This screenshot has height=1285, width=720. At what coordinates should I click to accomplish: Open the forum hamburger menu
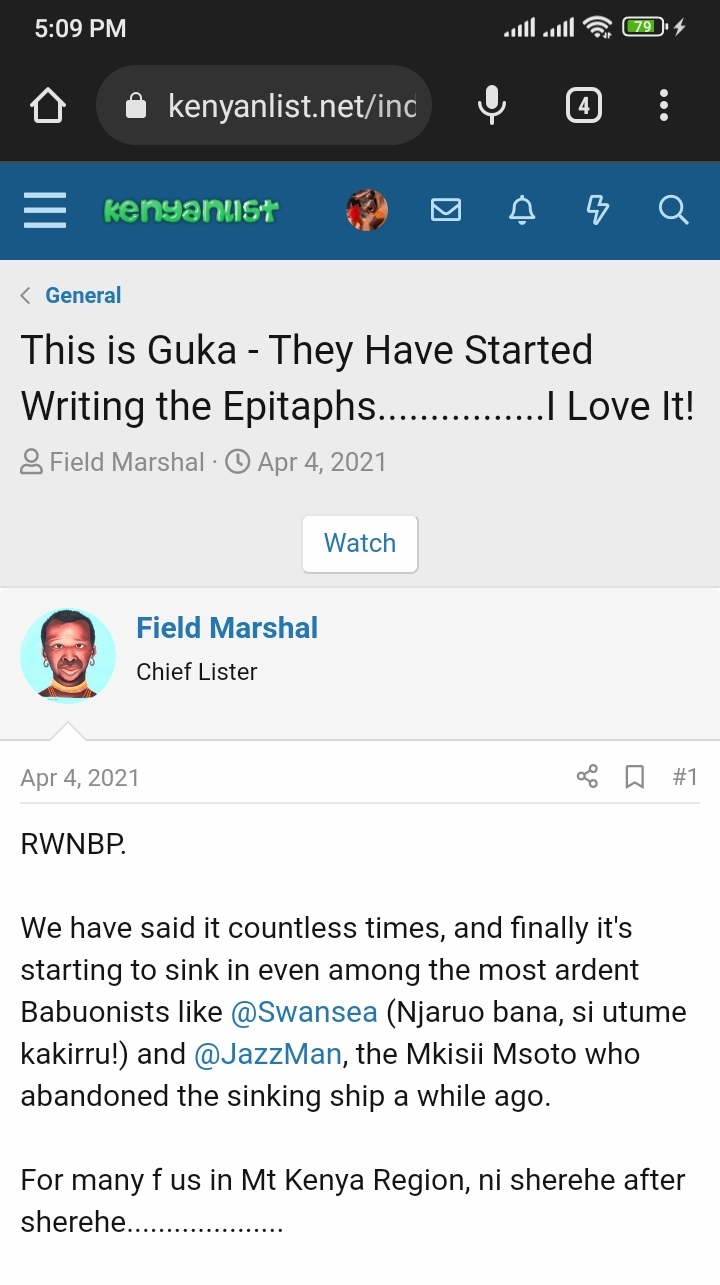pyautogui.click(x=45, y=210)
